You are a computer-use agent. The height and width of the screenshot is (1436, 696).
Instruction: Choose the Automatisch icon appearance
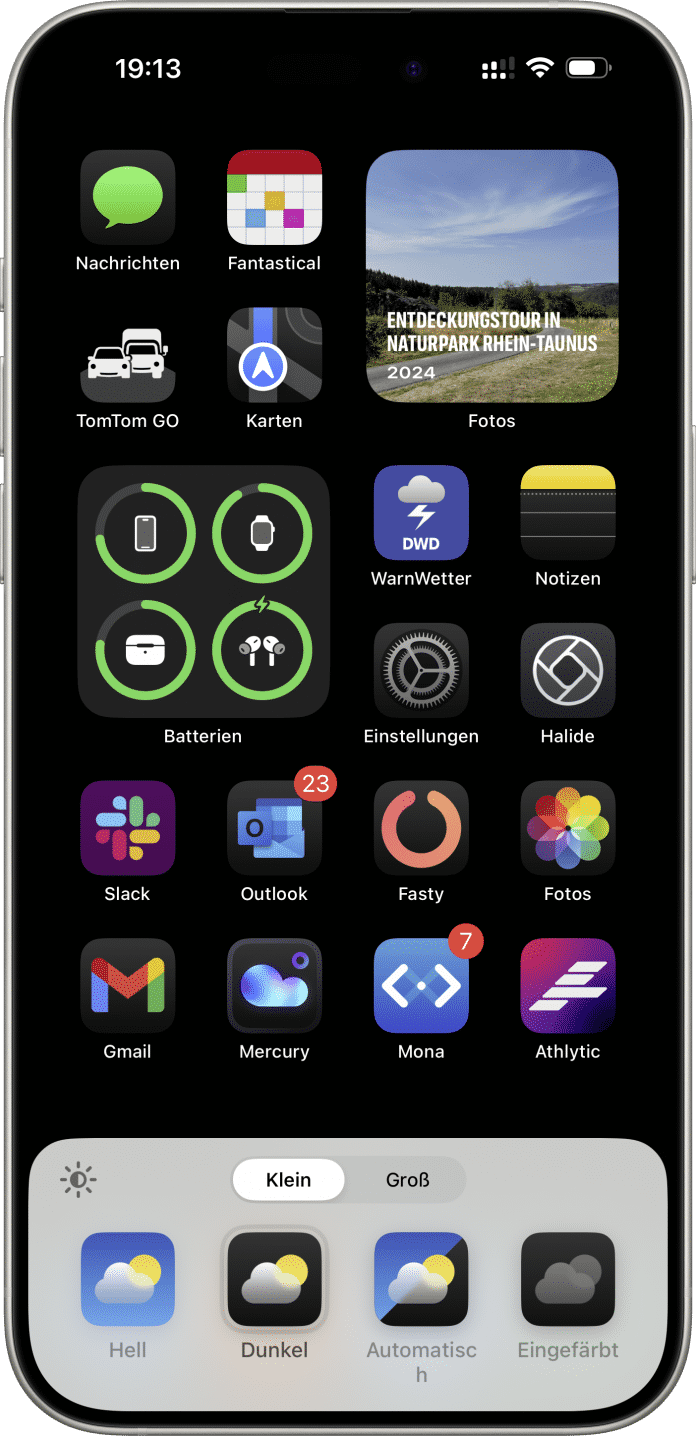click(x=421, y=1279)
